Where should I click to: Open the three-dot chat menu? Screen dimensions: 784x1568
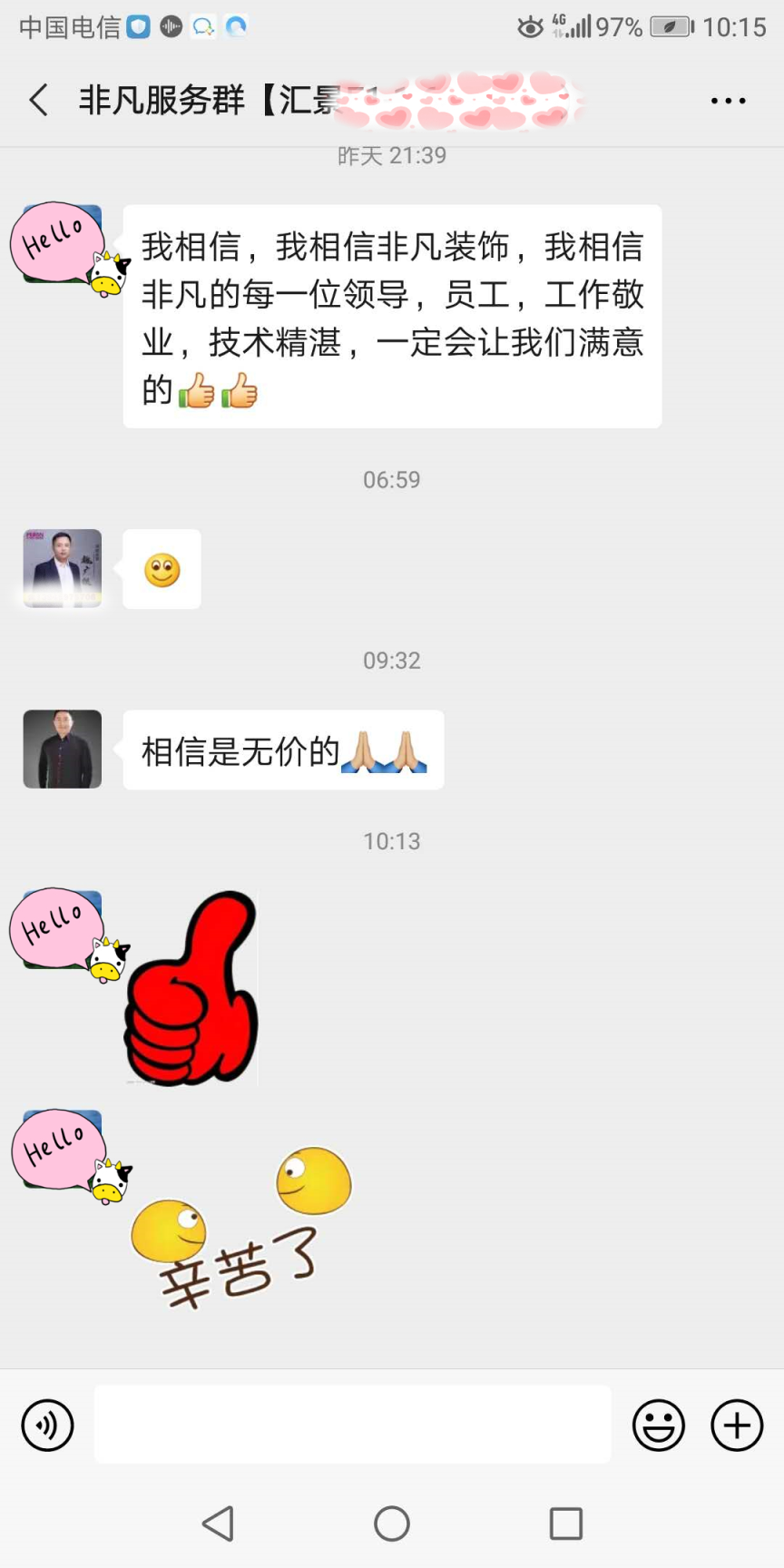(728, 101)
